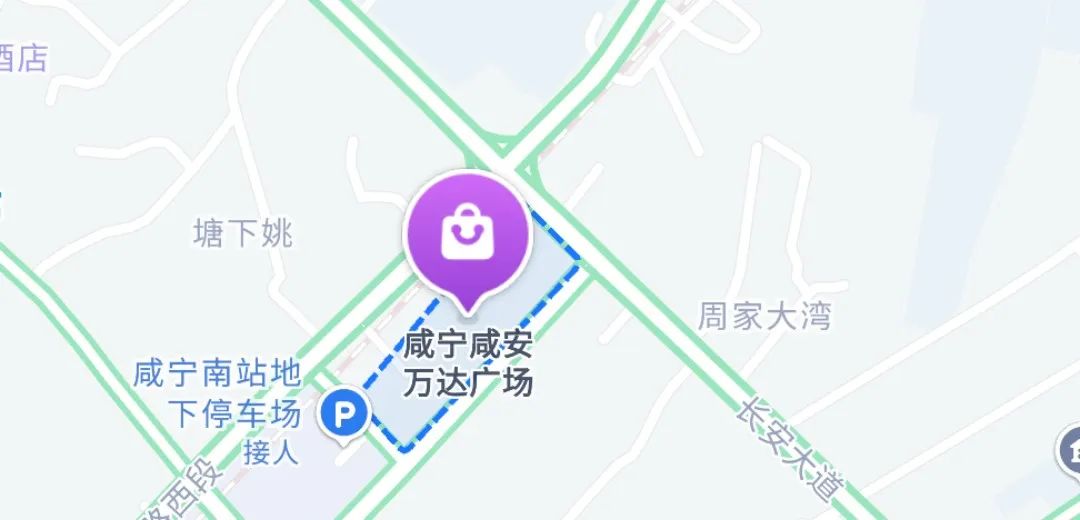This screenshot has height=520, width=1080.
Task: Open the parking marker for 咸宁南站地下停车场
Action: point(345,413)
